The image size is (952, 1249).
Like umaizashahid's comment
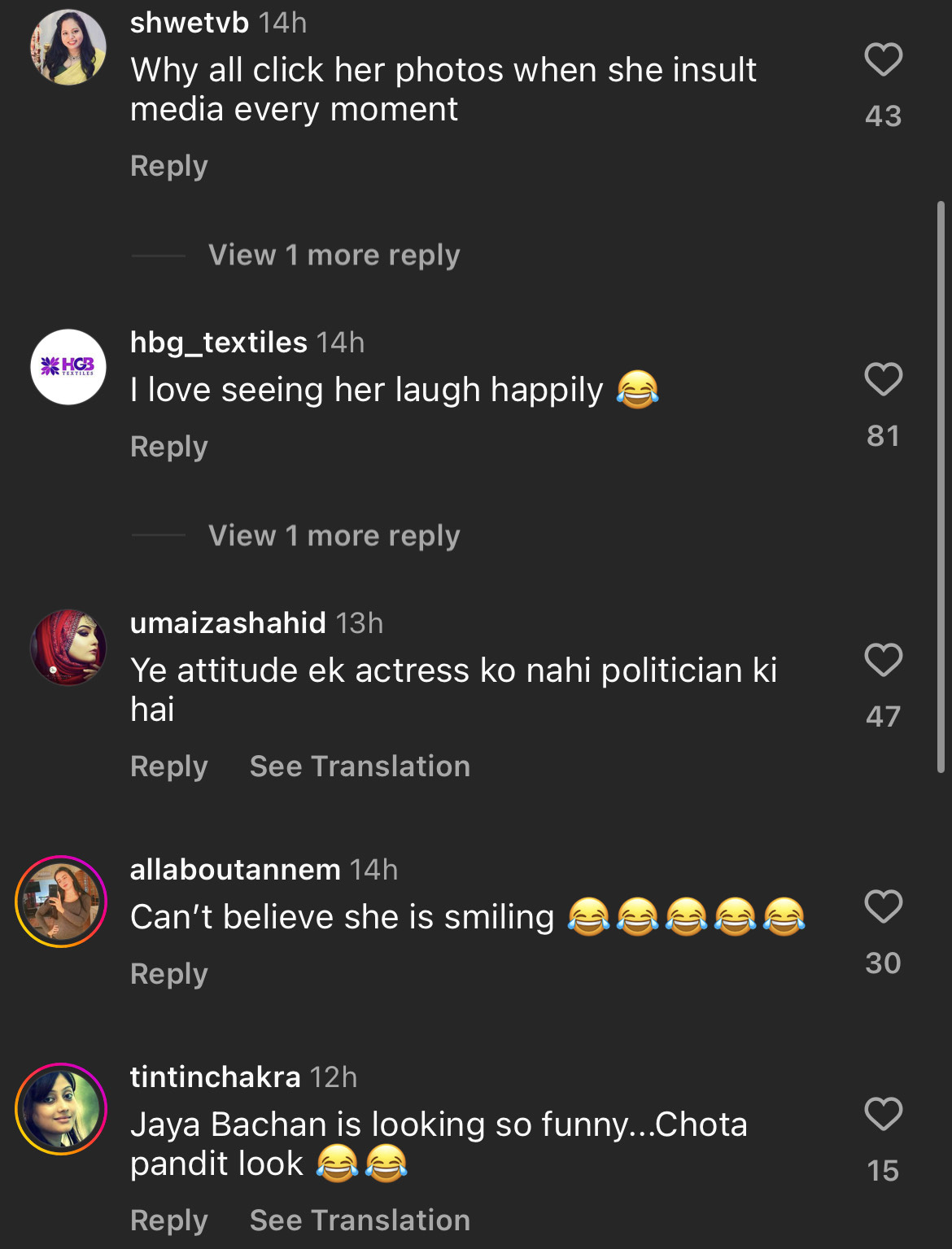(x=883, y=660)
